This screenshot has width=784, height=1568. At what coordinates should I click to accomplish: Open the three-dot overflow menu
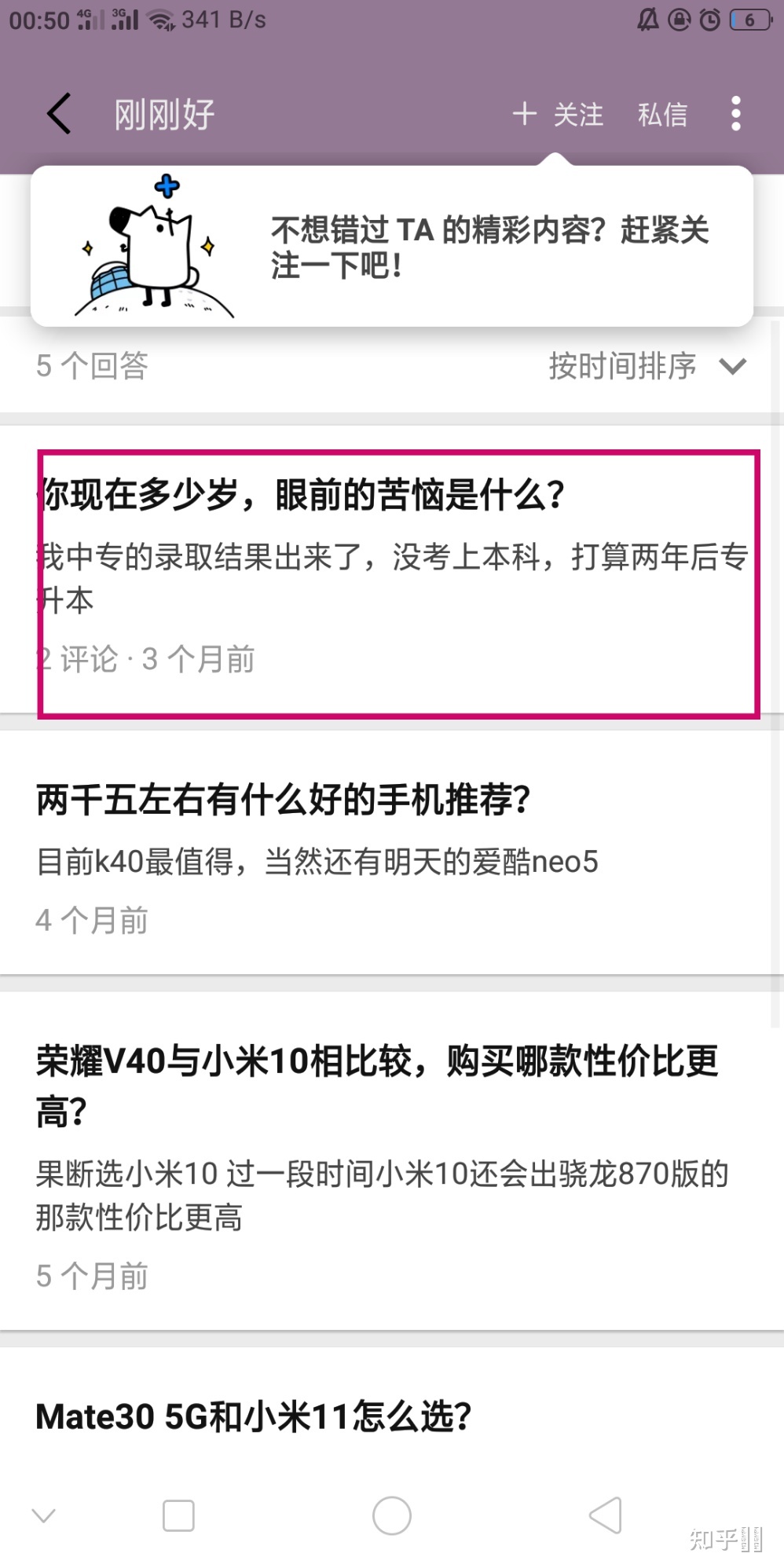click(735, 115)
